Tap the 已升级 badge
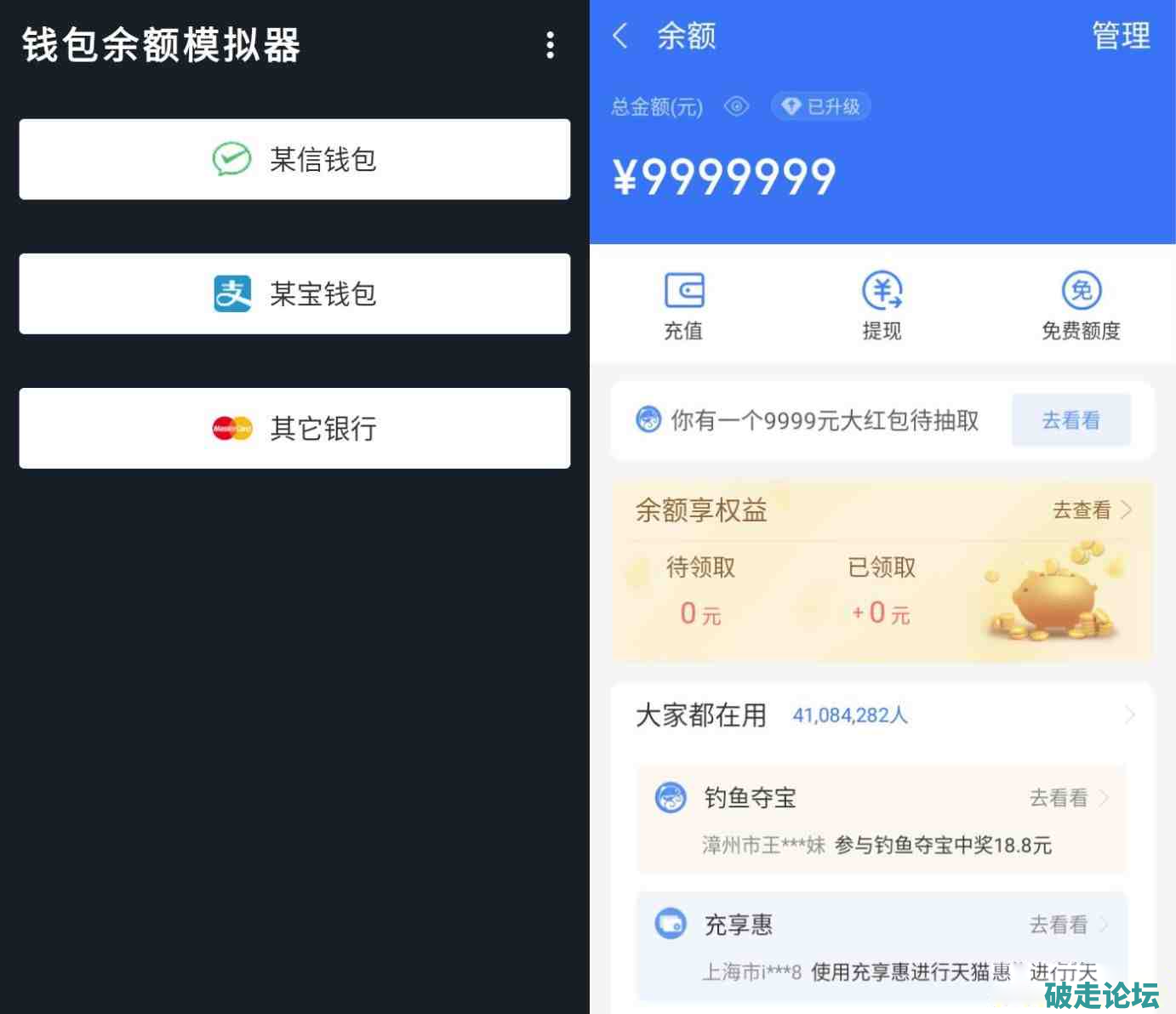This screenshot has width=1176, height=1014. tap(821, 106)
